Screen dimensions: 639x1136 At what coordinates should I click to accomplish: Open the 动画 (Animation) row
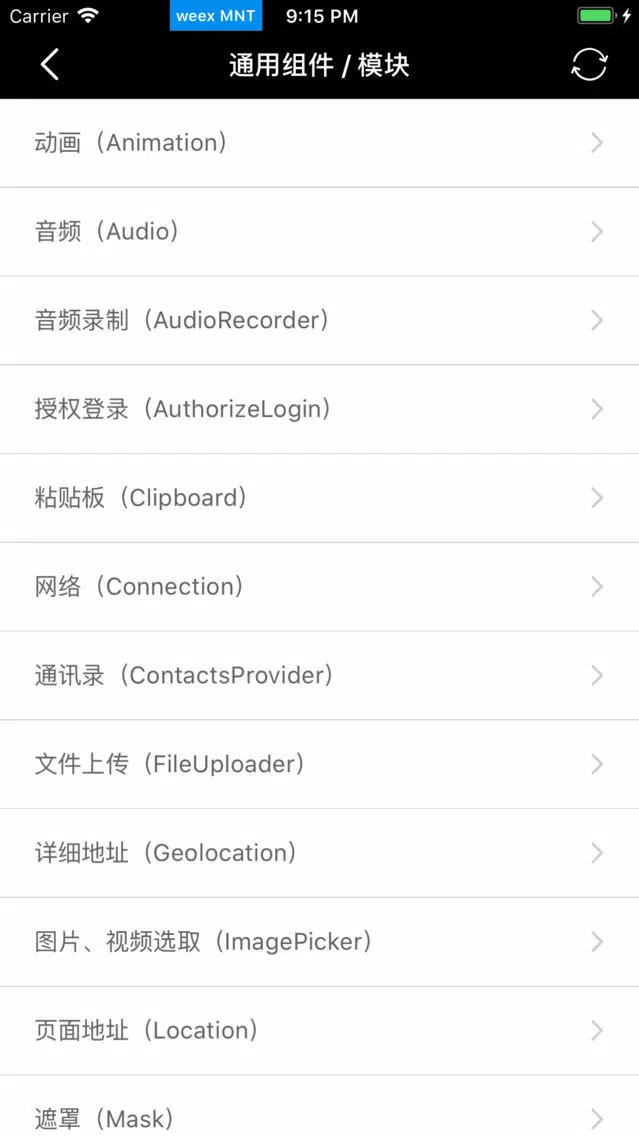tap(320, 143)
